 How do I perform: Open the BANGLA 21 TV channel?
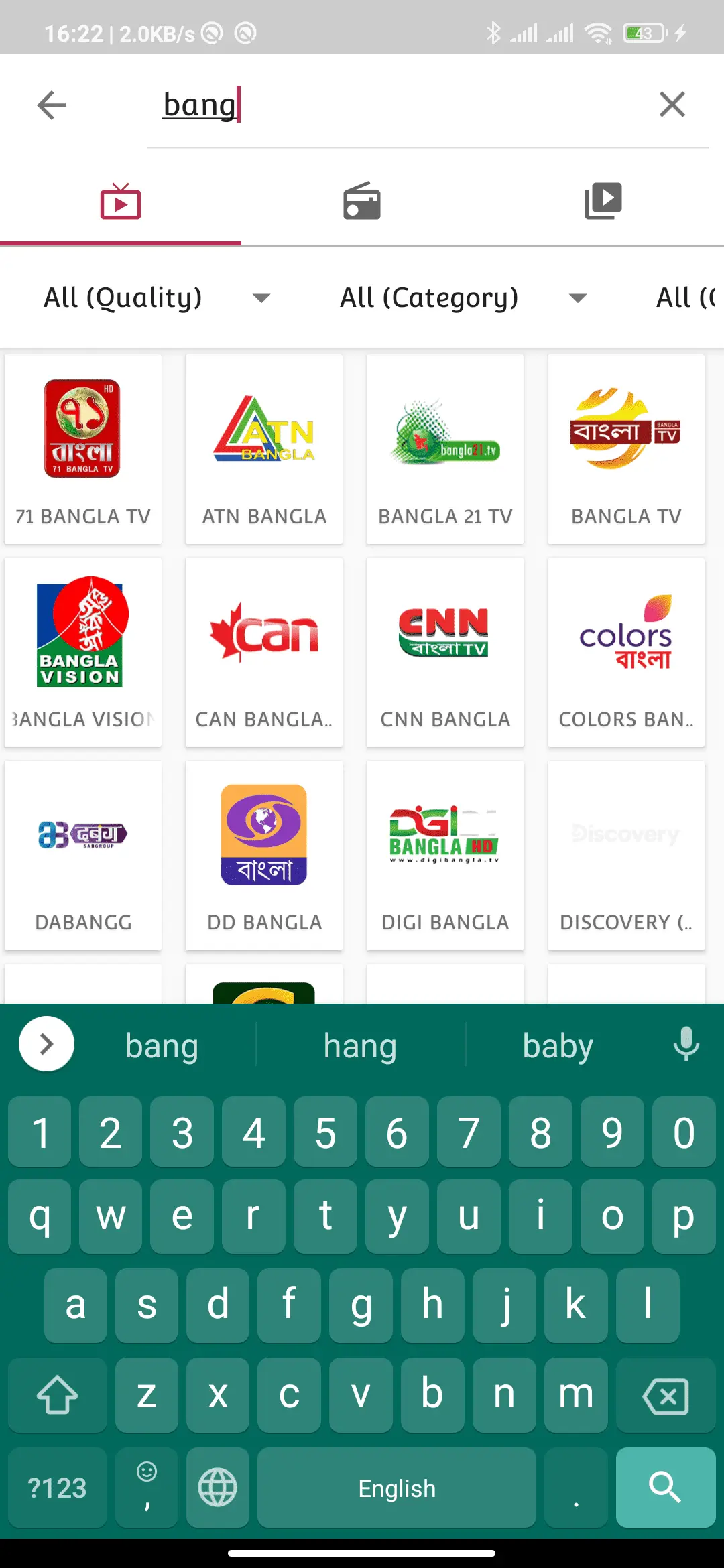point(445,449)
